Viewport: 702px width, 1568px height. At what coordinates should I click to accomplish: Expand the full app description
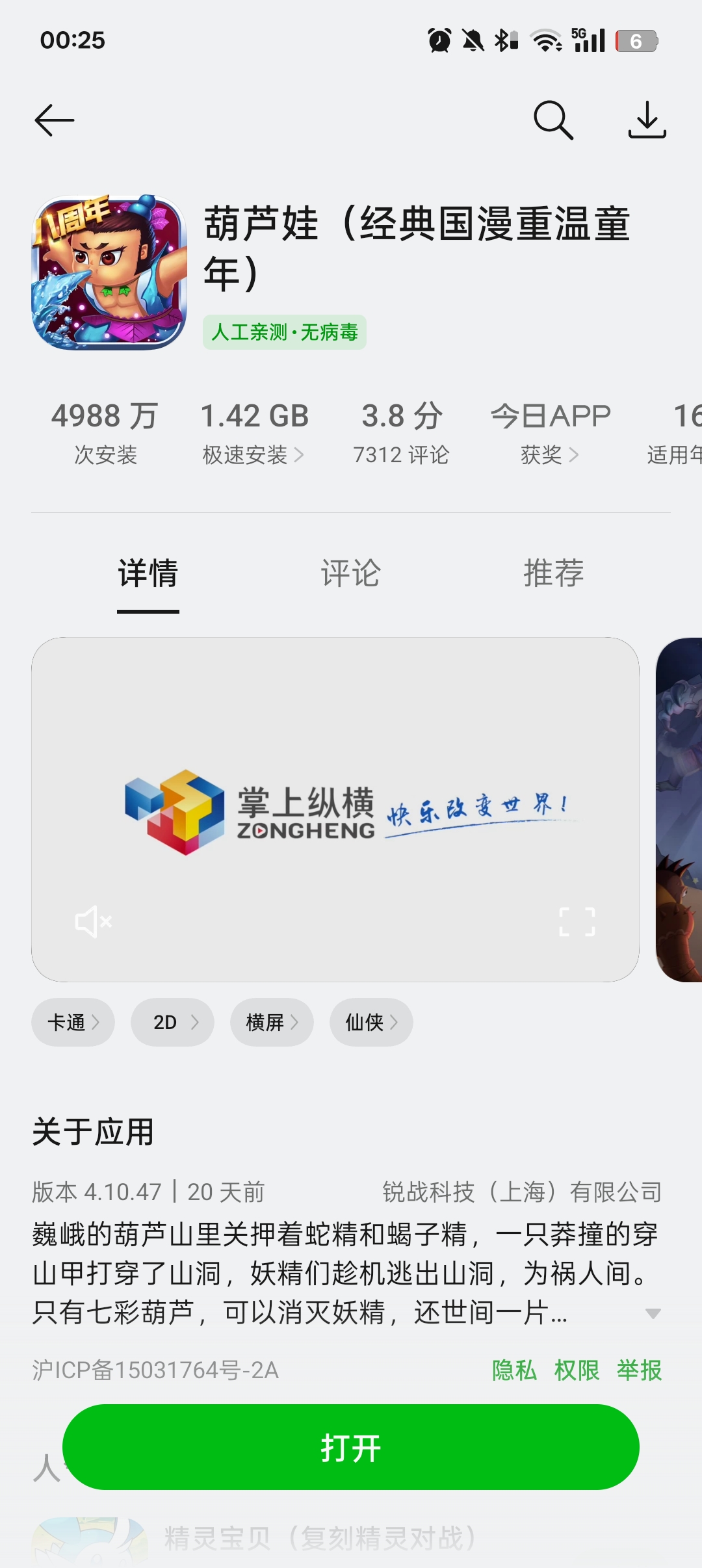coord(653,1314)
